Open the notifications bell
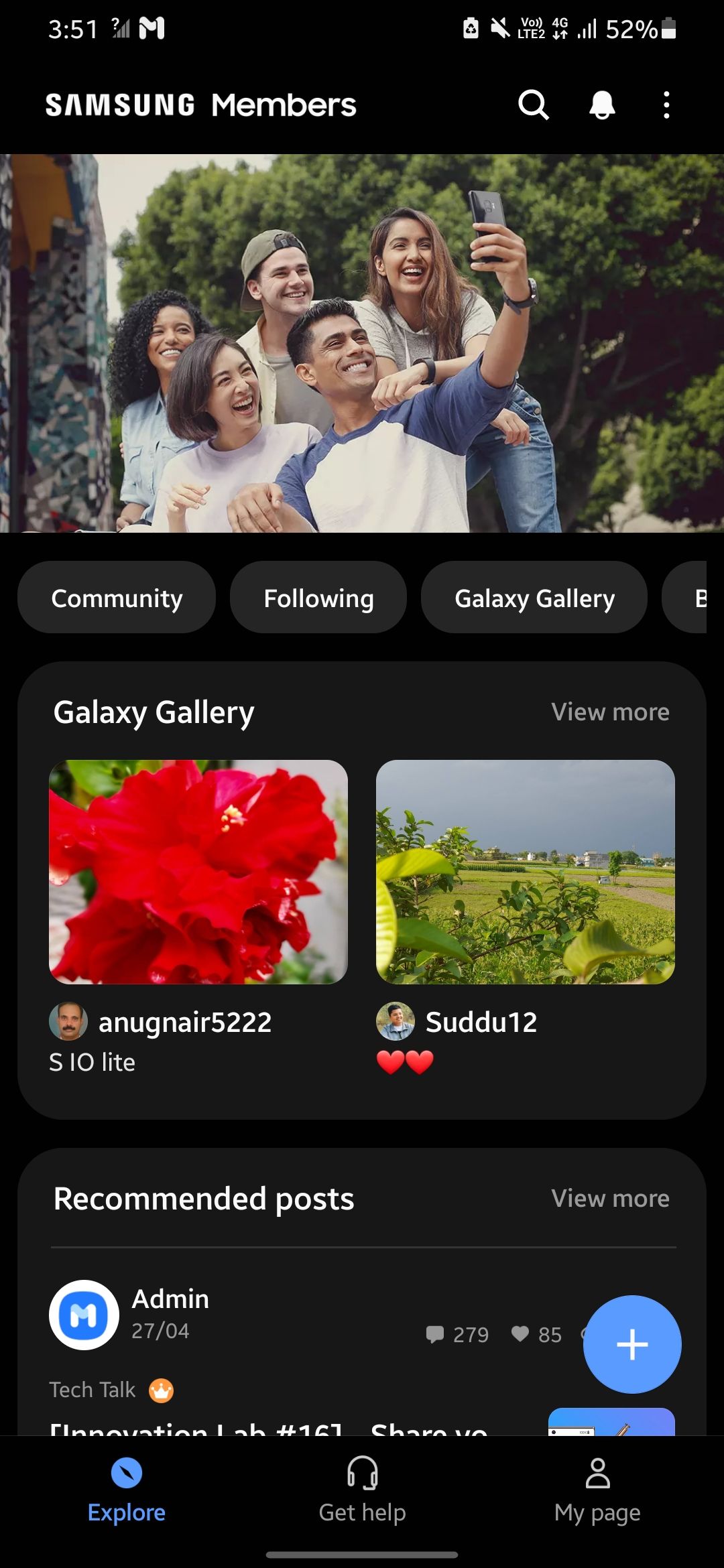This screenshot has height=1568, width=724. coord(601,105)
